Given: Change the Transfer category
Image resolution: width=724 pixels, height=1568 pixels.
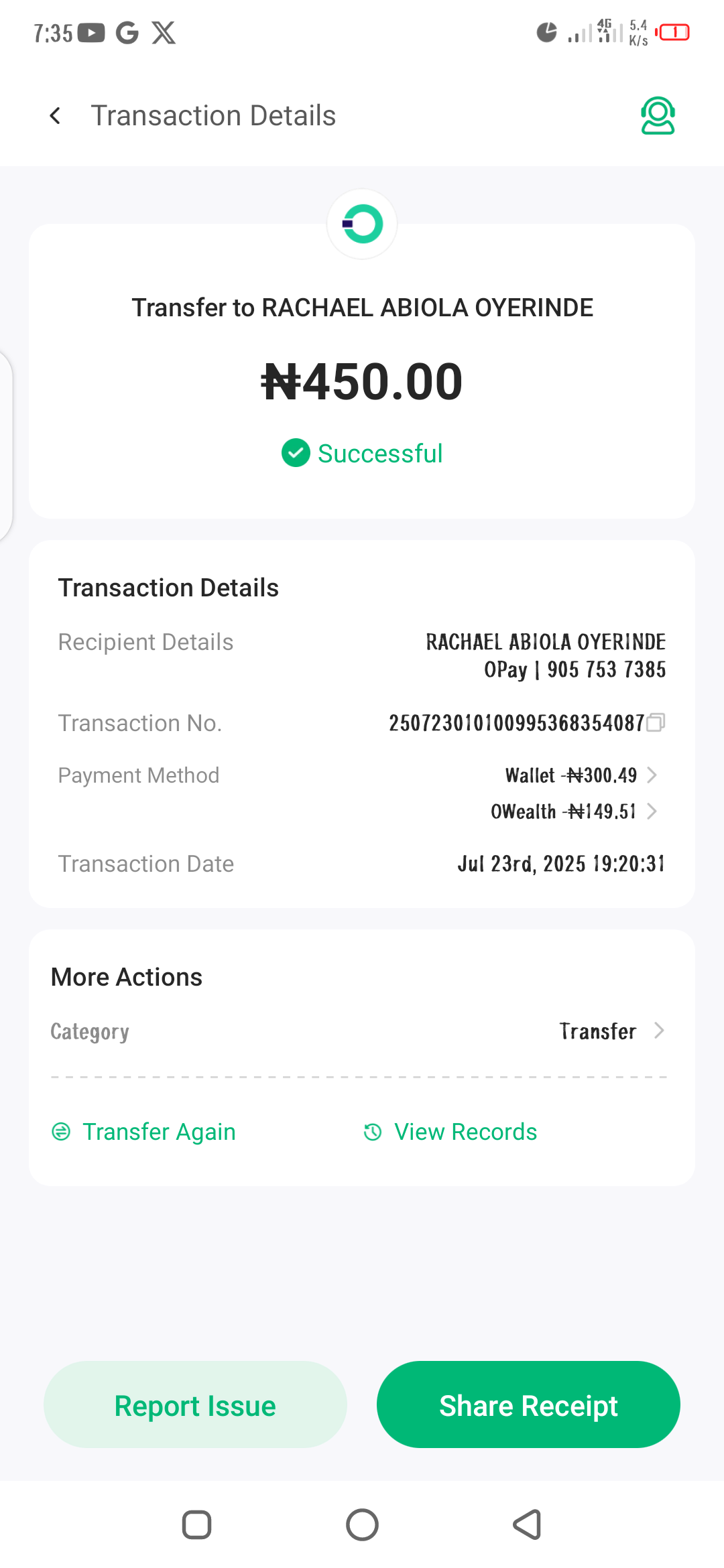Looking at the screenshot, I should pyautogui.click(x=610, y=1031).
